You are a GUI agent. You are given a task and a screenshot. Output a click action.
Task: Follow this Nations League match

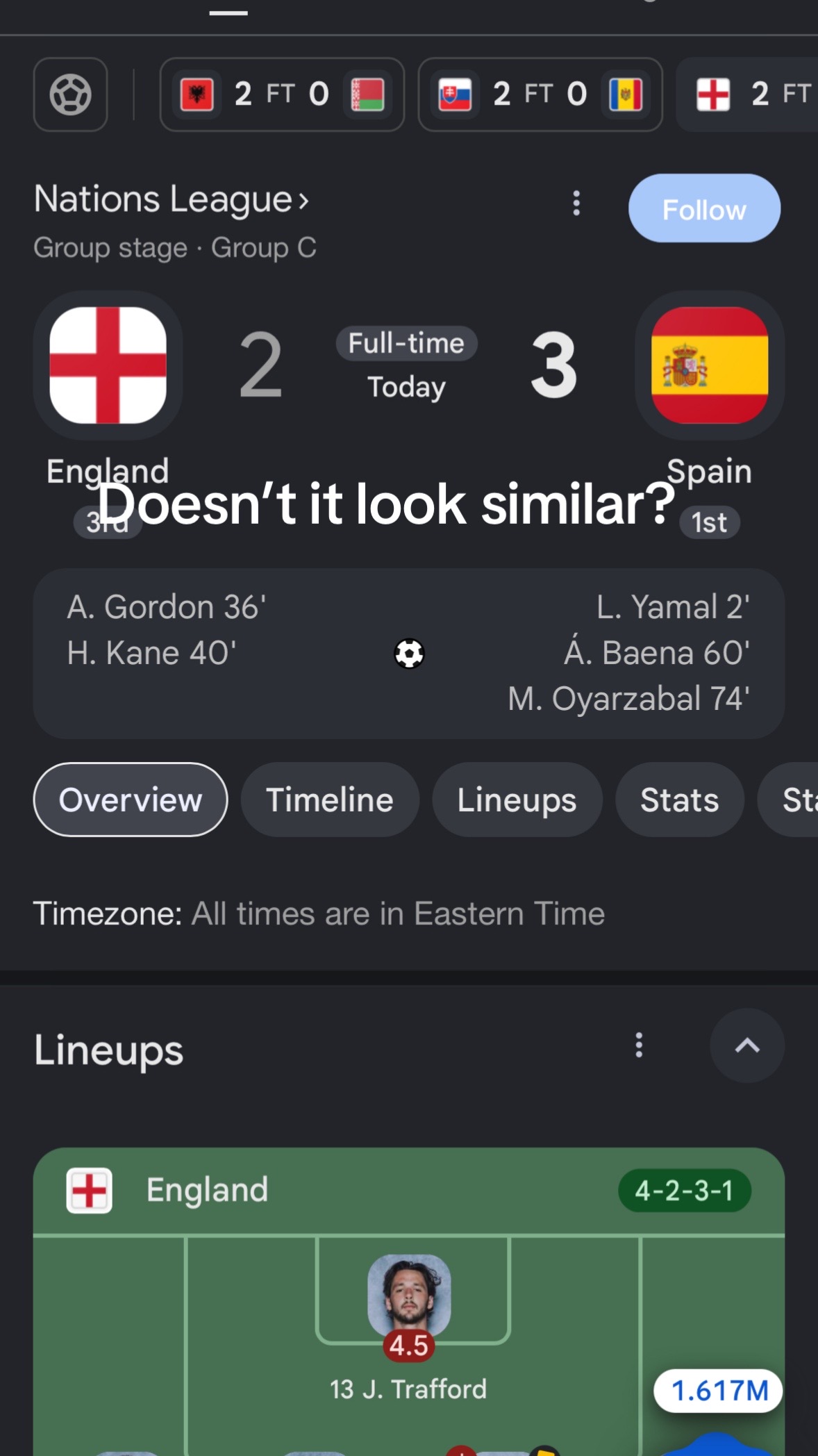click(704, 208)
